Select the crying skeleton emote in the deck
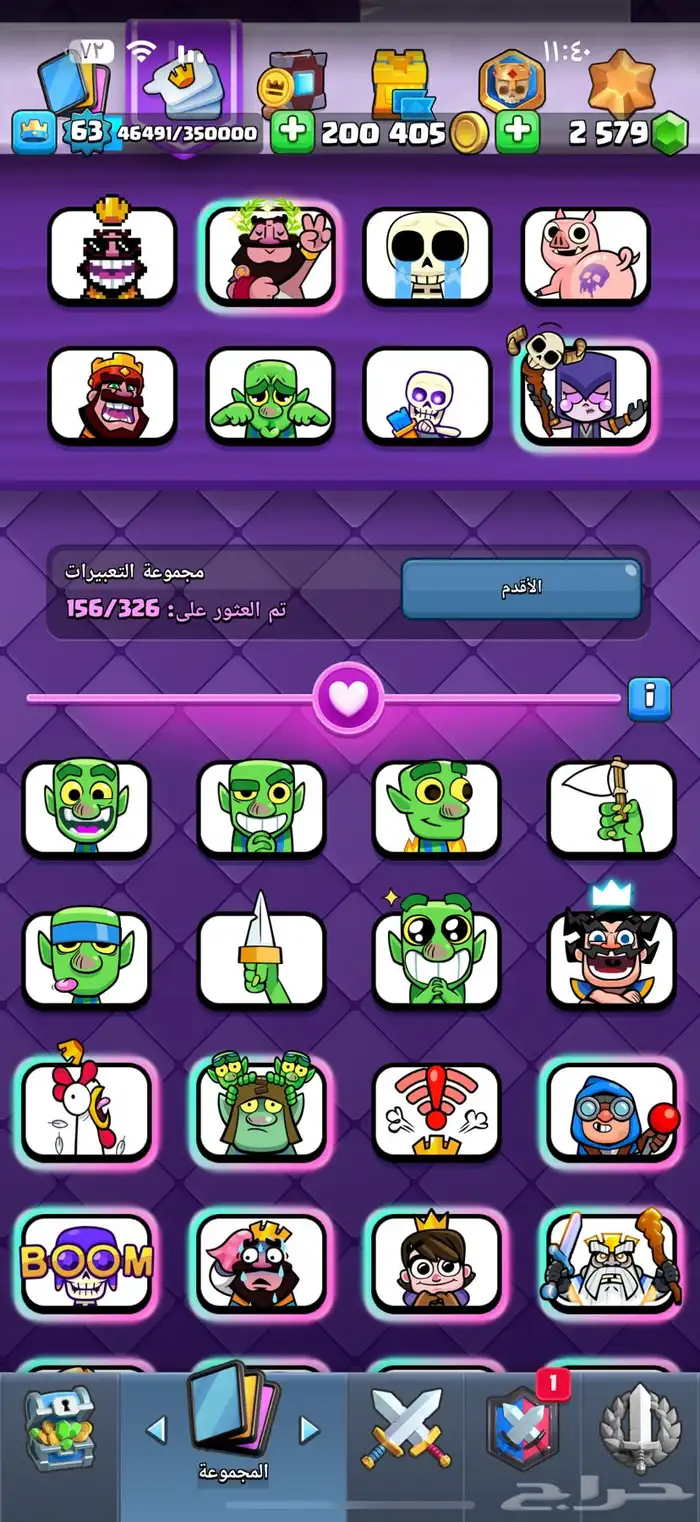The image size is (700, 1522). point(427,256)
